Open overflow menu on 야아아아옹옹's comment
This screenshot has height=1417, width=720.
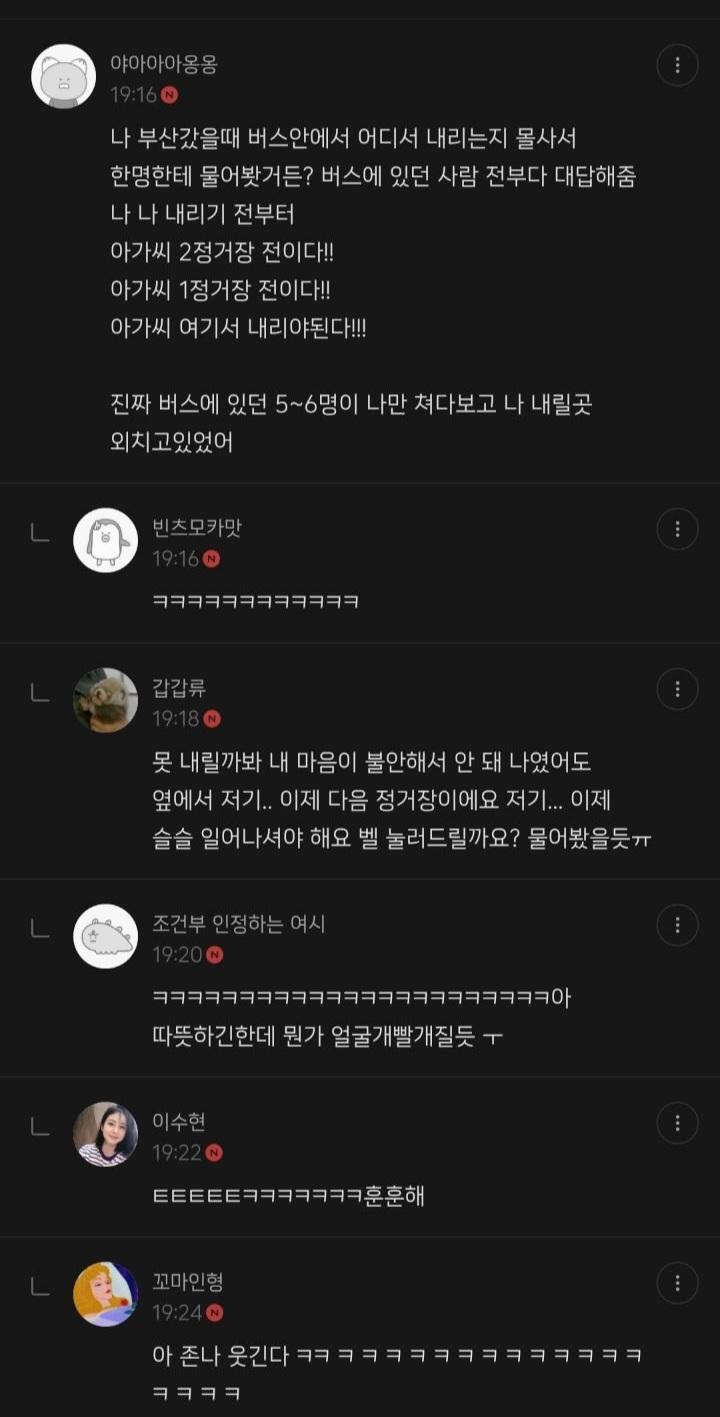click(677, 66)
